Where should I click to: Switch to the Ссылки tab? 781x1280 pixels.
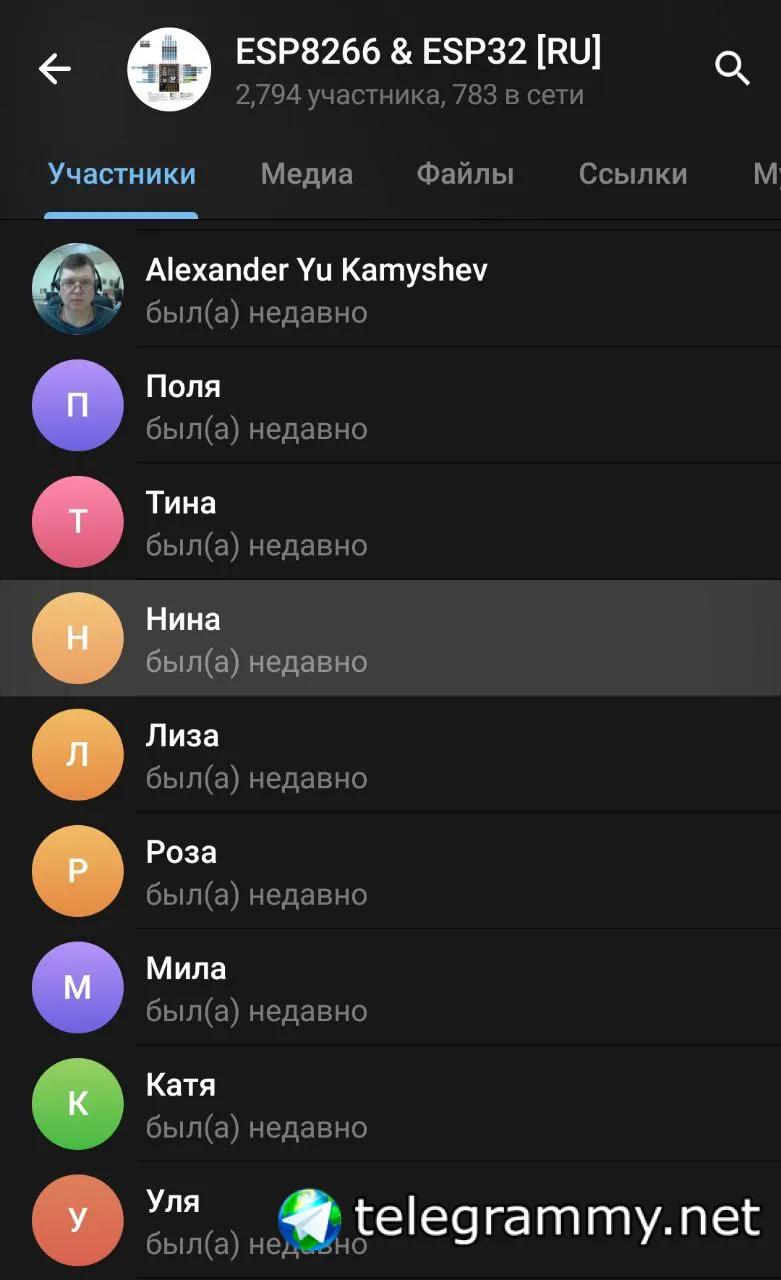pos(633,175)
